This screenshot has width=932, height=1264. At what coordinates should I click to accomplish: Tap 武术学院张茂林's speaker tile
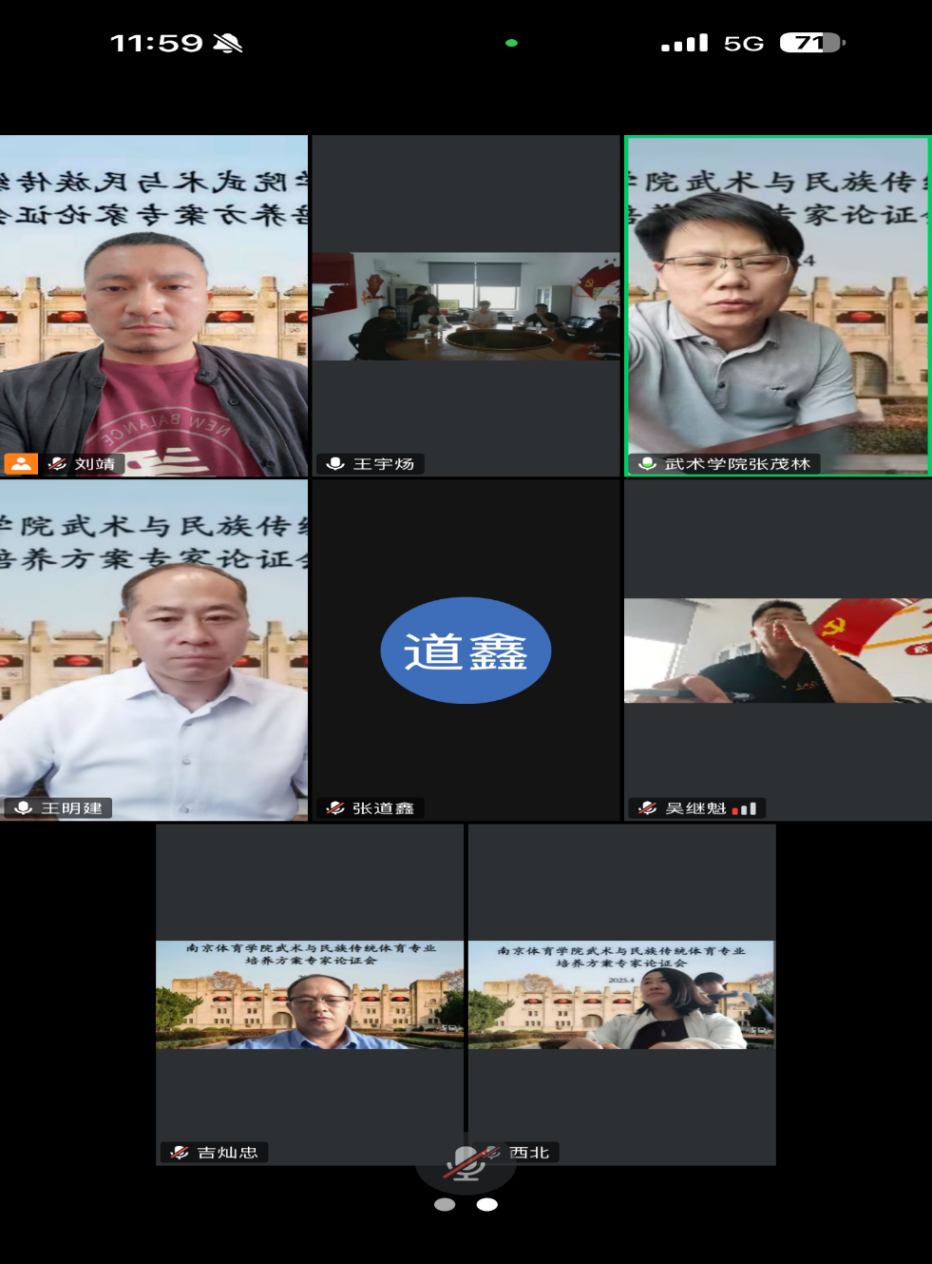click(778, 305)
